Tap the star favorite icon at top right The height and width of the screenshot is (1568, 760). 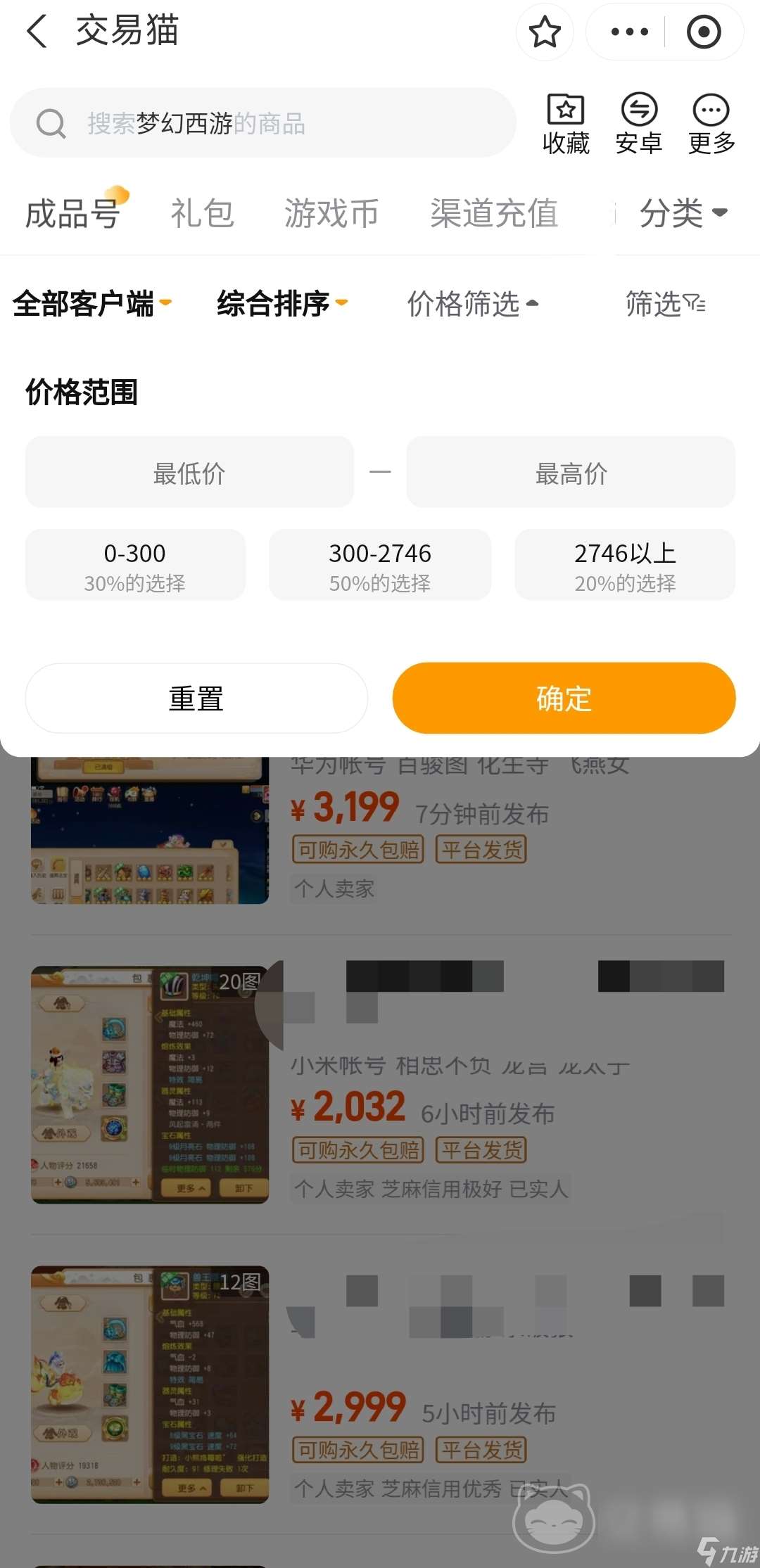pos(545,32)
